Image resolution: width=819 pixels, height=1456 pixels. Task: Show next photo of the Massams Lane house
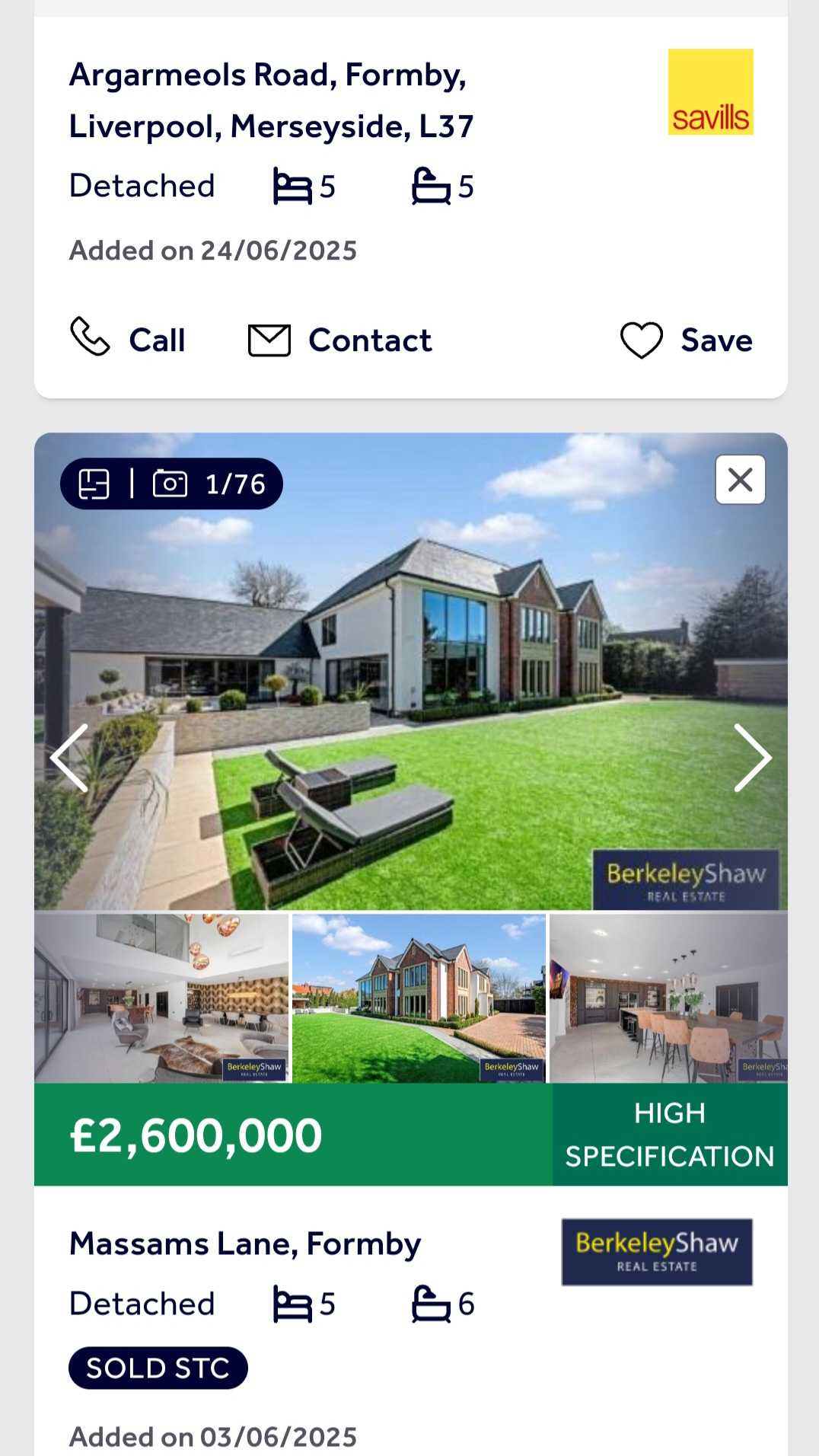[752, 758]
